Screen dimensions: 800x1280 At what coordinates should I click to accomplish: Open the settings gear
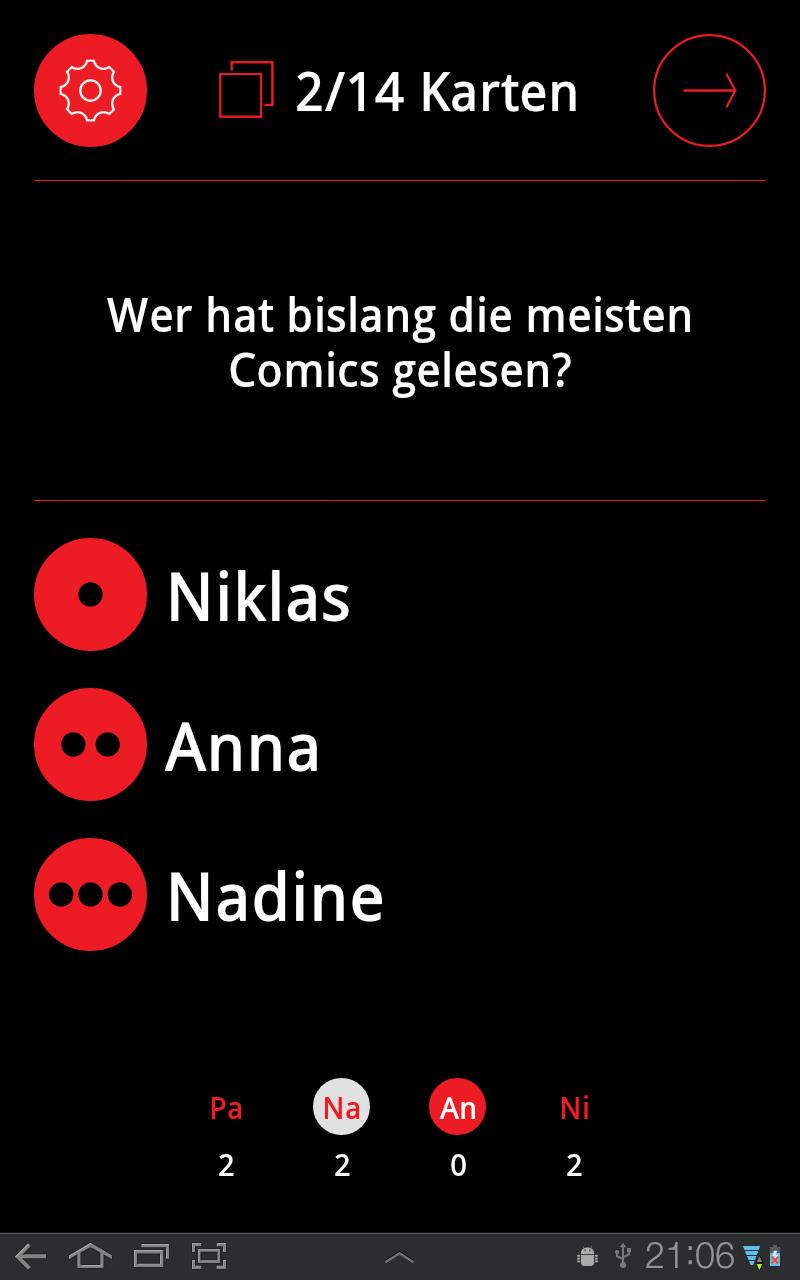pos(90,90)
